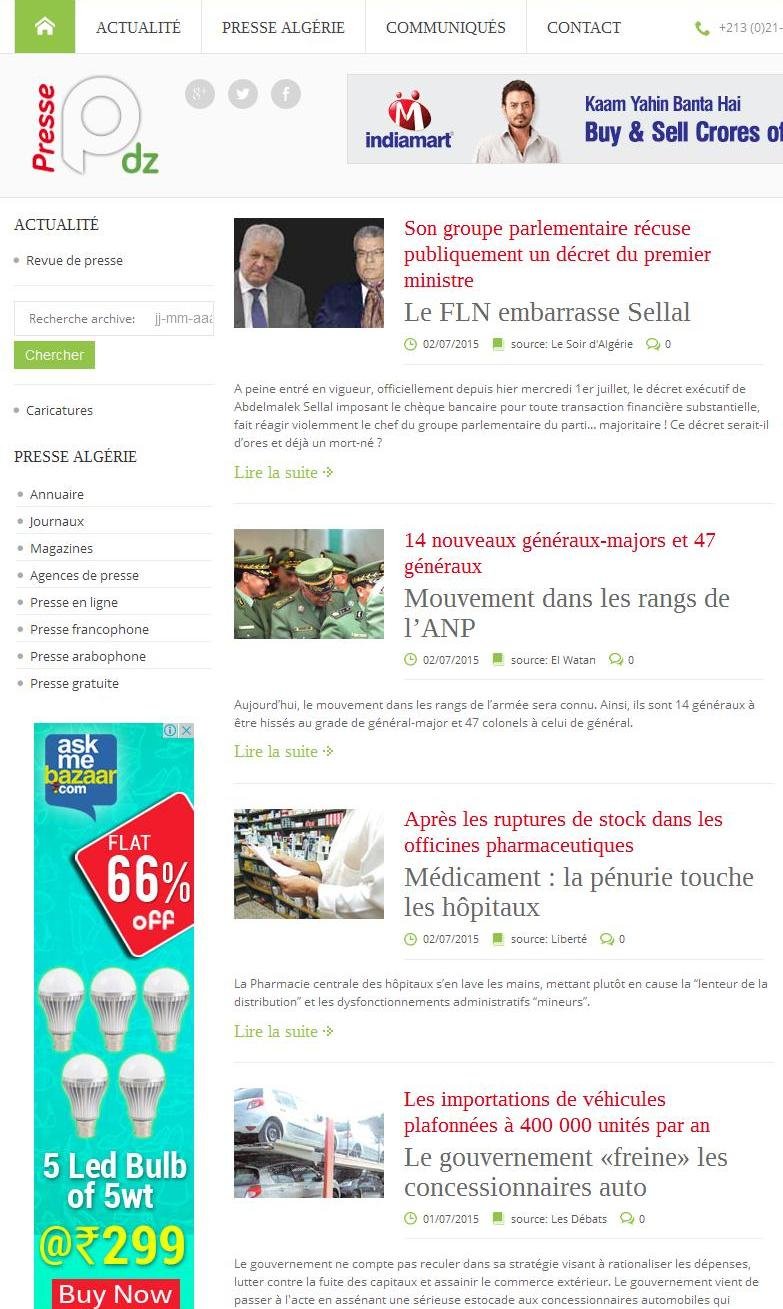Click the thumbnail of the car imports article

point(308,1142)
